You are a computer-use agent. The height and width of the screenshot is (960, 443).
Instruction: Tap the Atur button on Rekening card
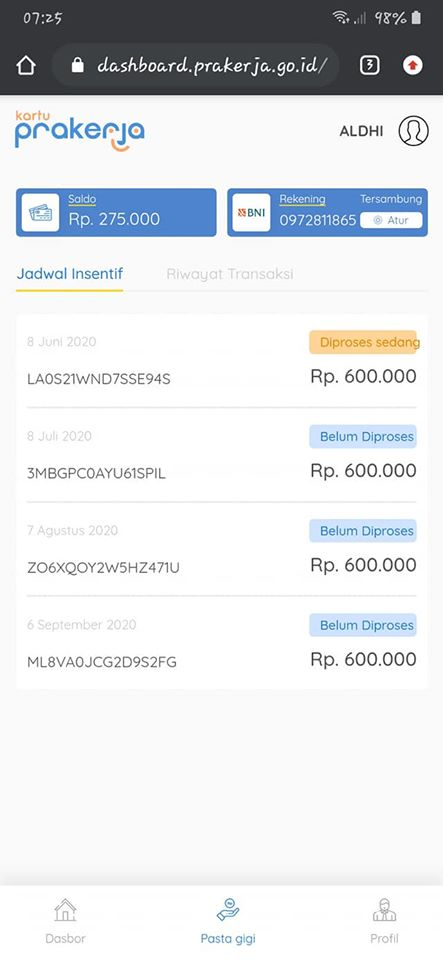391,220
